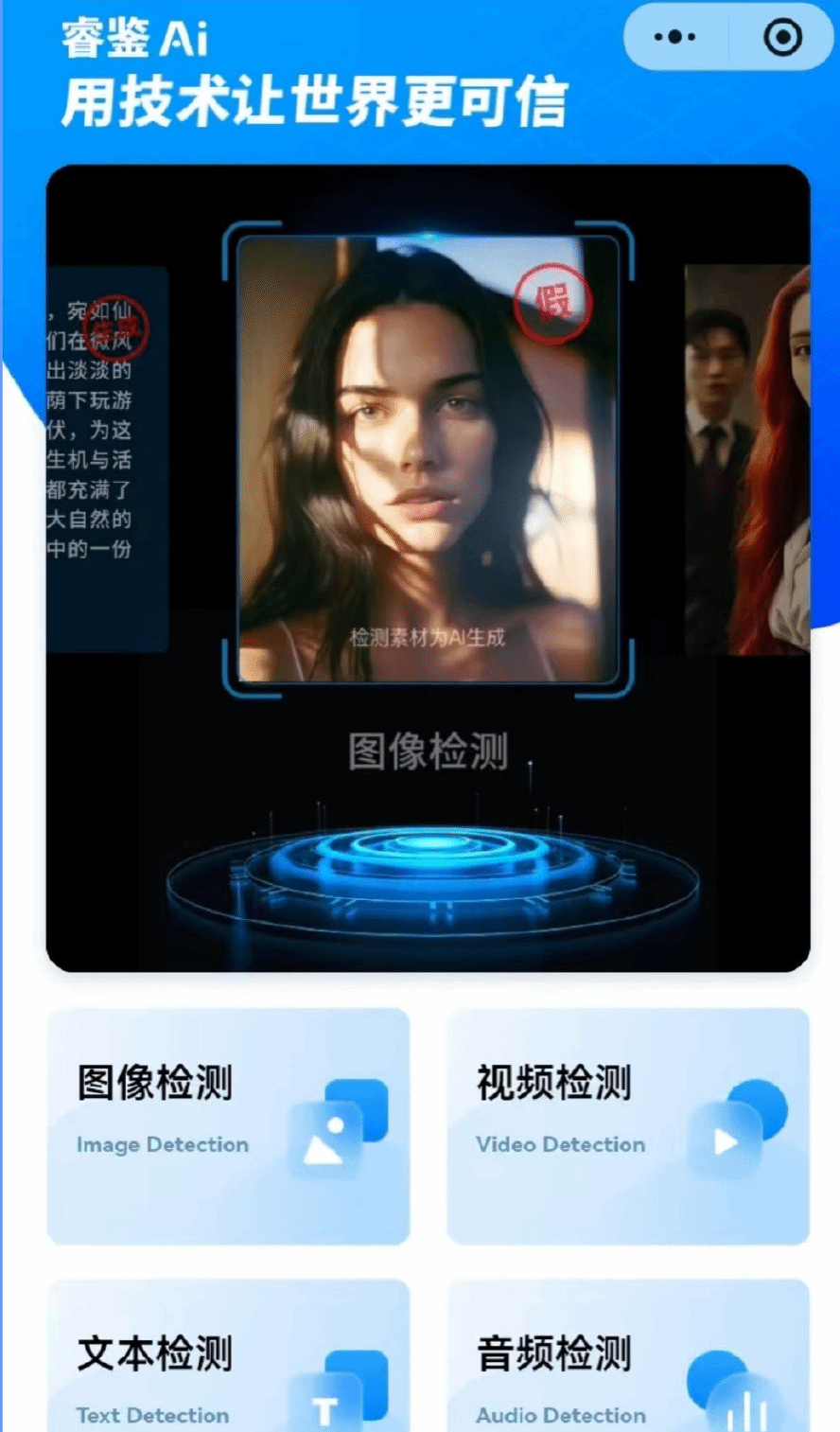Image resolution: width=840 pixels, height=1432 pixels.
Task: Open 视频检测 Video Detection card
Action: (627, 1125)
